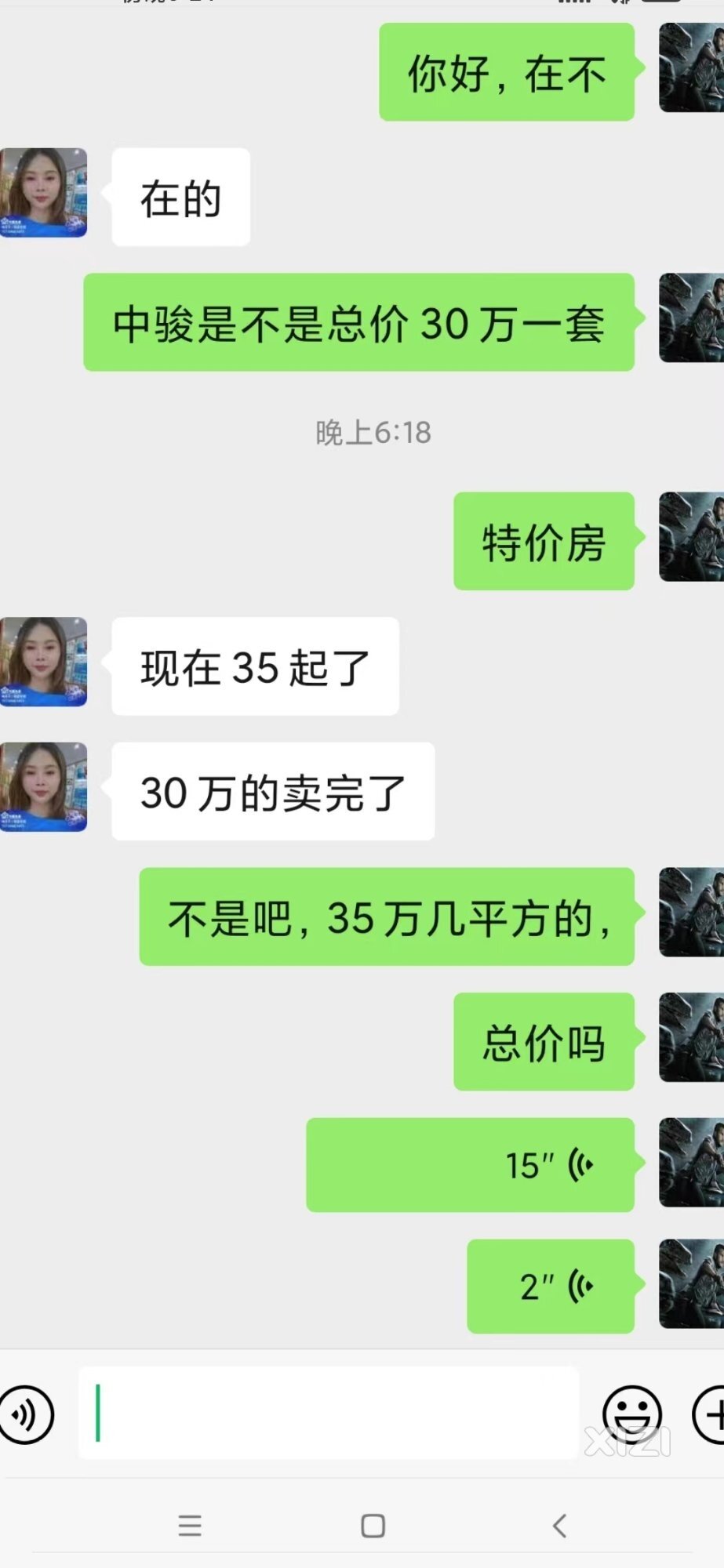
Task: Focus the message text field
Action: [329, 1414]
